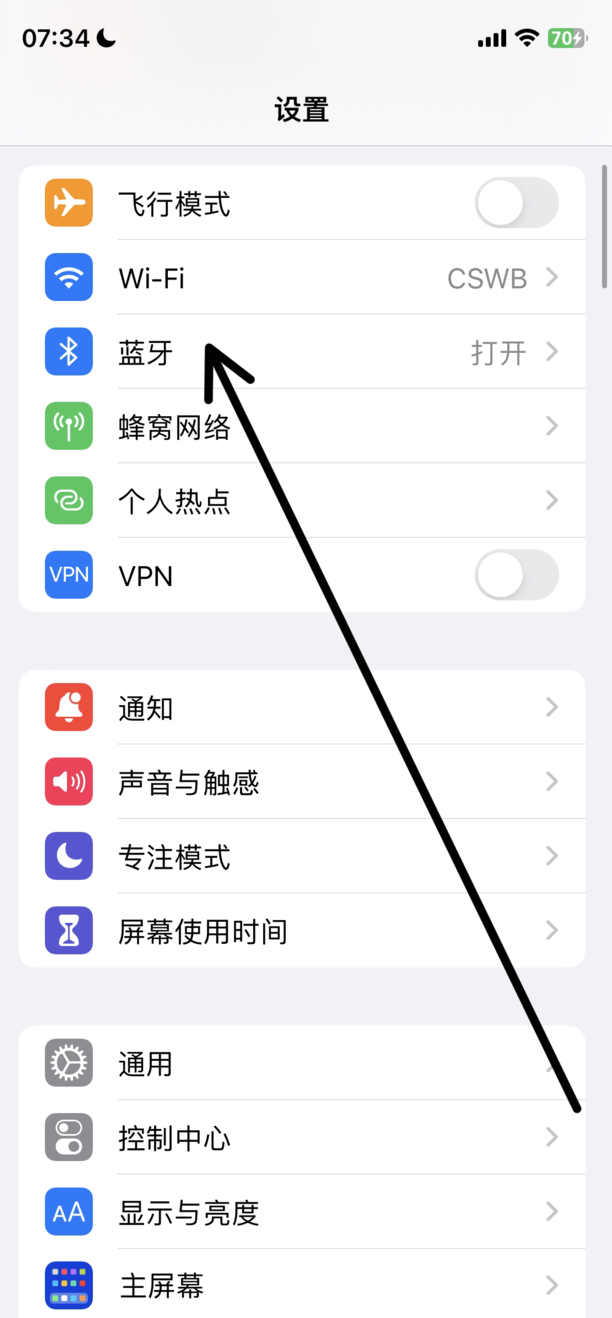Open 屏幕使用时间 screen time
The height and width of the screenshot is (1318, 612).
(x=302, y=931)
